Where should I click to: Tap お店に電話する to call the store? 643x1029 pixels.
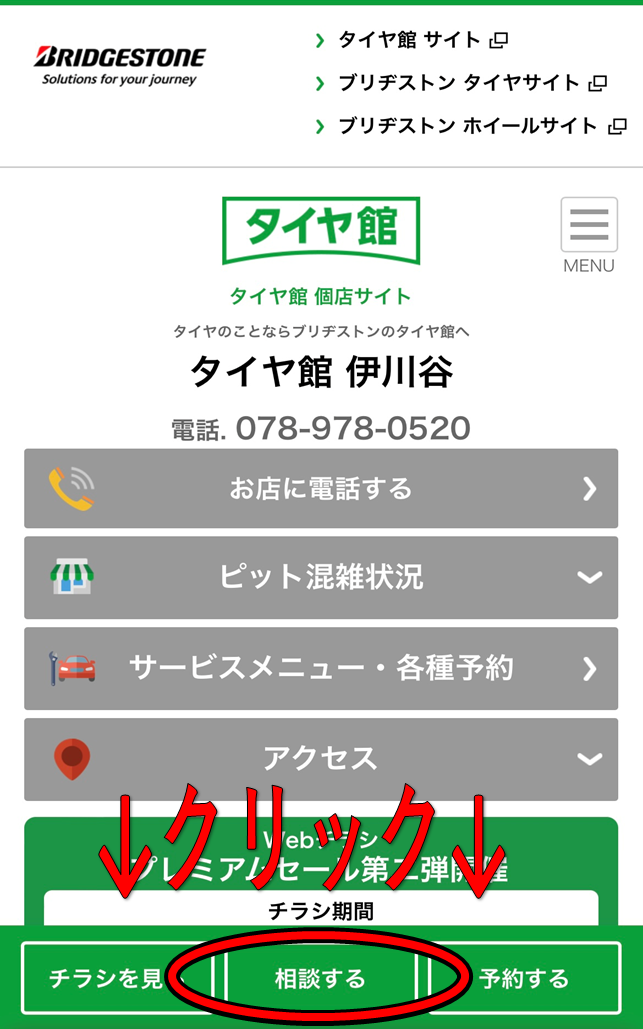coord(321,488)
